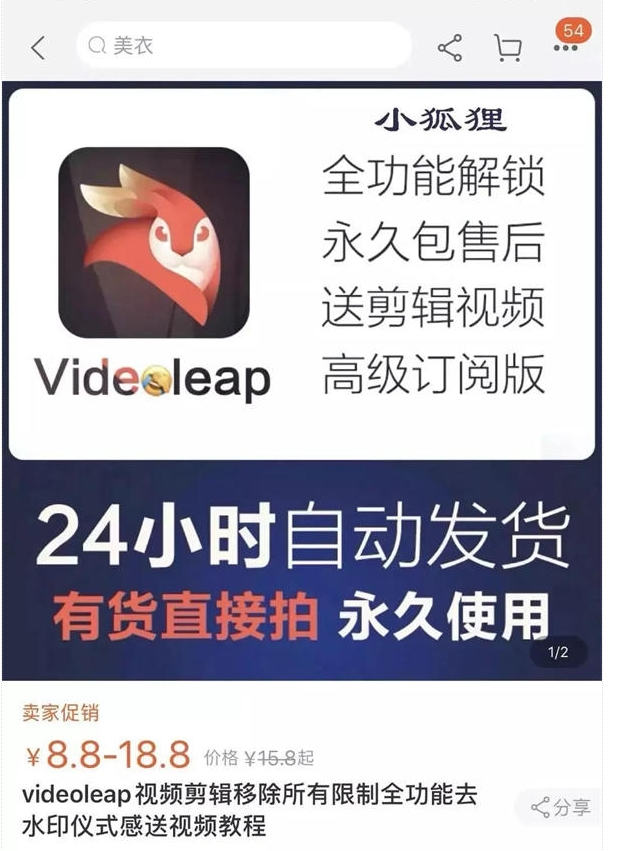Tap the 分享 share button
Viewport: 623px width, 851px height.
562,807
